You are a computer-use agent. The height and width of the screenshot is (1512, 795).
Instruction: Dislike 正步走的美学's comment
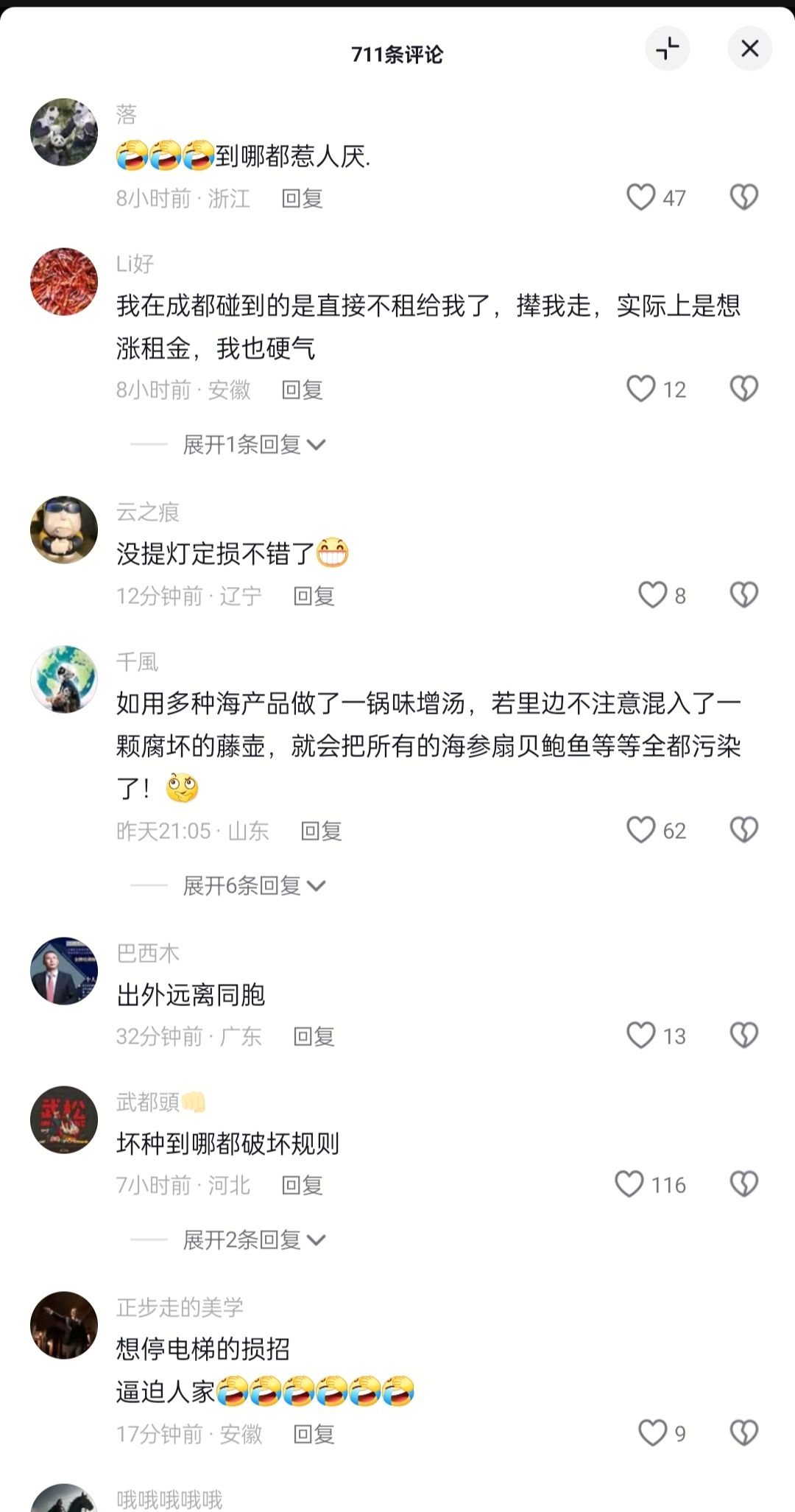[x=743, y=1432]
